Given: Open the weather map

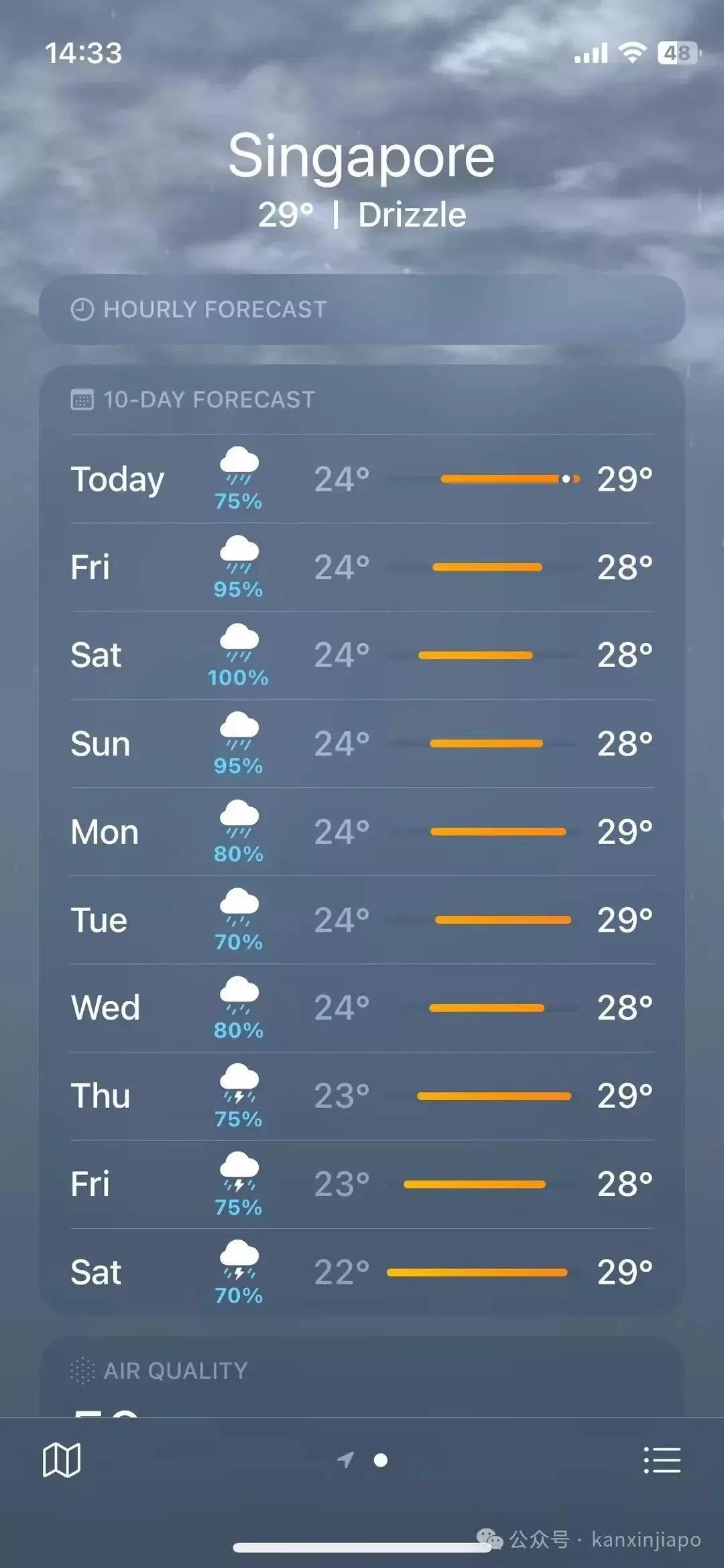Looking at the screenshot, I should (62, 1460).
